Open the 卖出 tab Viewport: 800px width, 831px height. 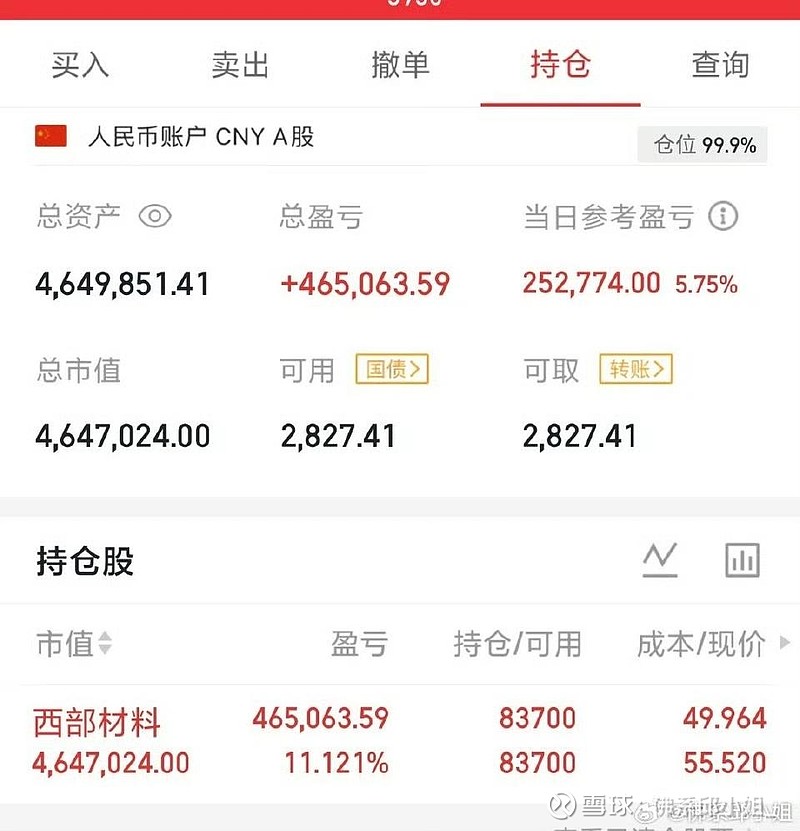point(240,64)
